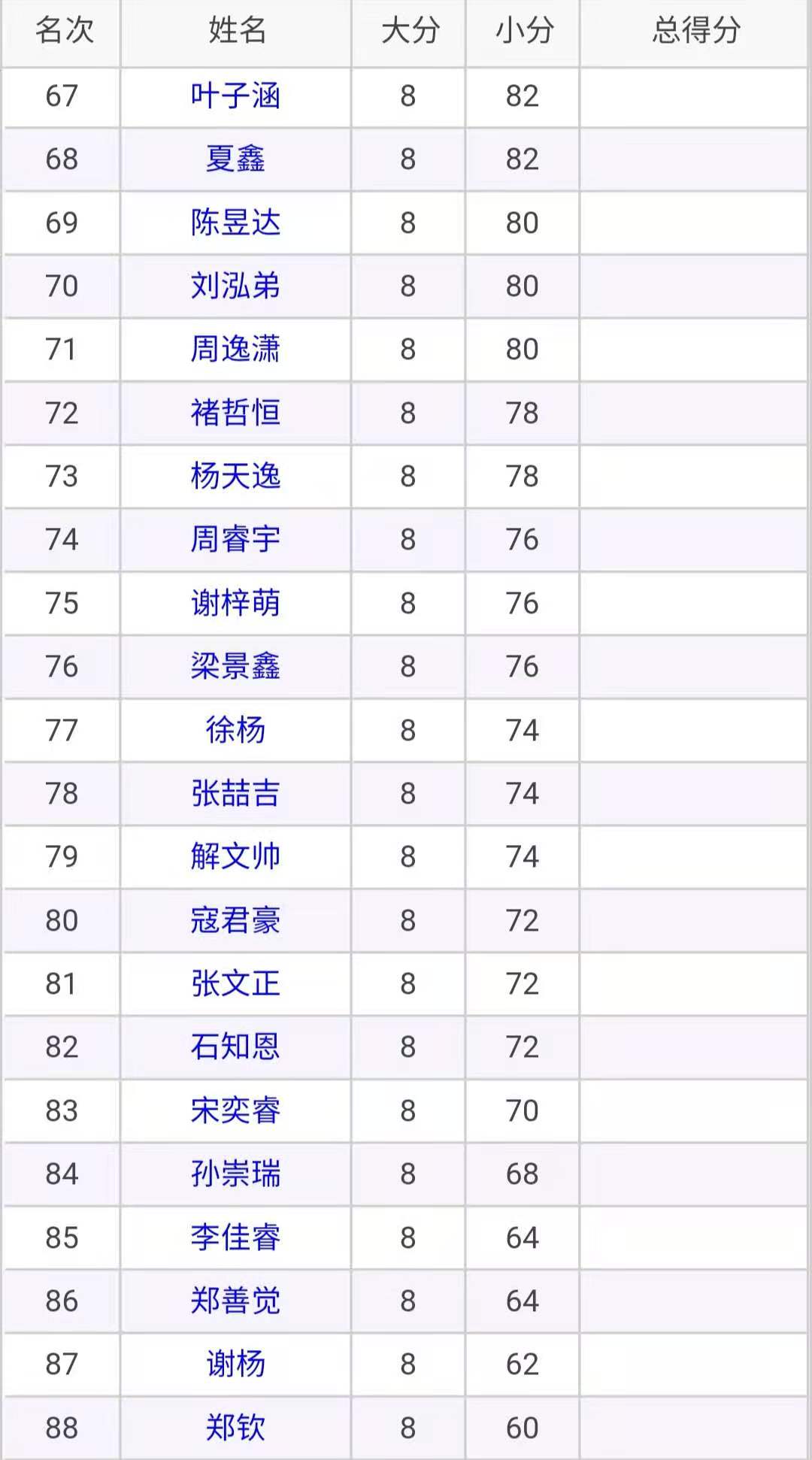
Task: Select the name 孙崇瑞
Action: pos(235,1174)
